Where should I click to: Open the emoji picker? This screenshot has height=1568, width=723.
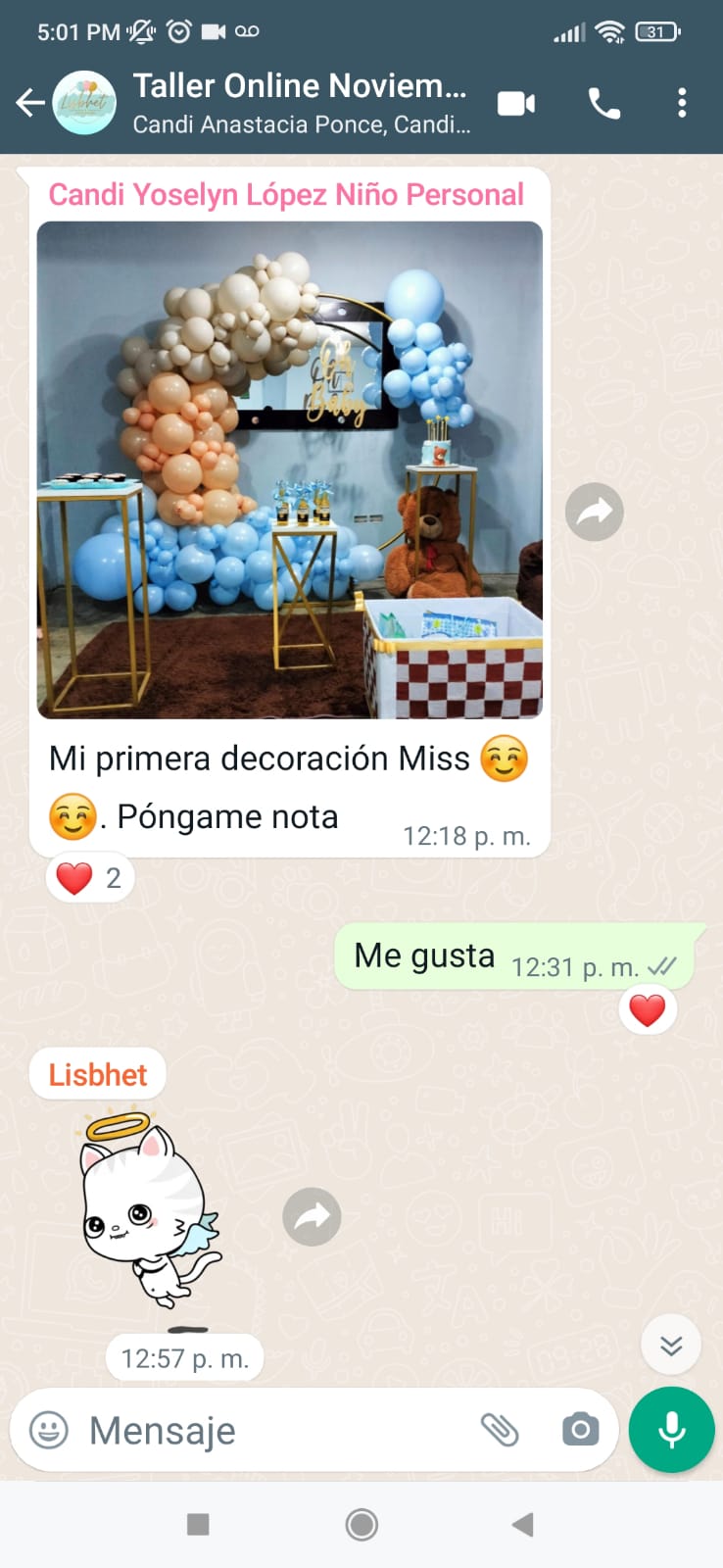coord(49,1431)
